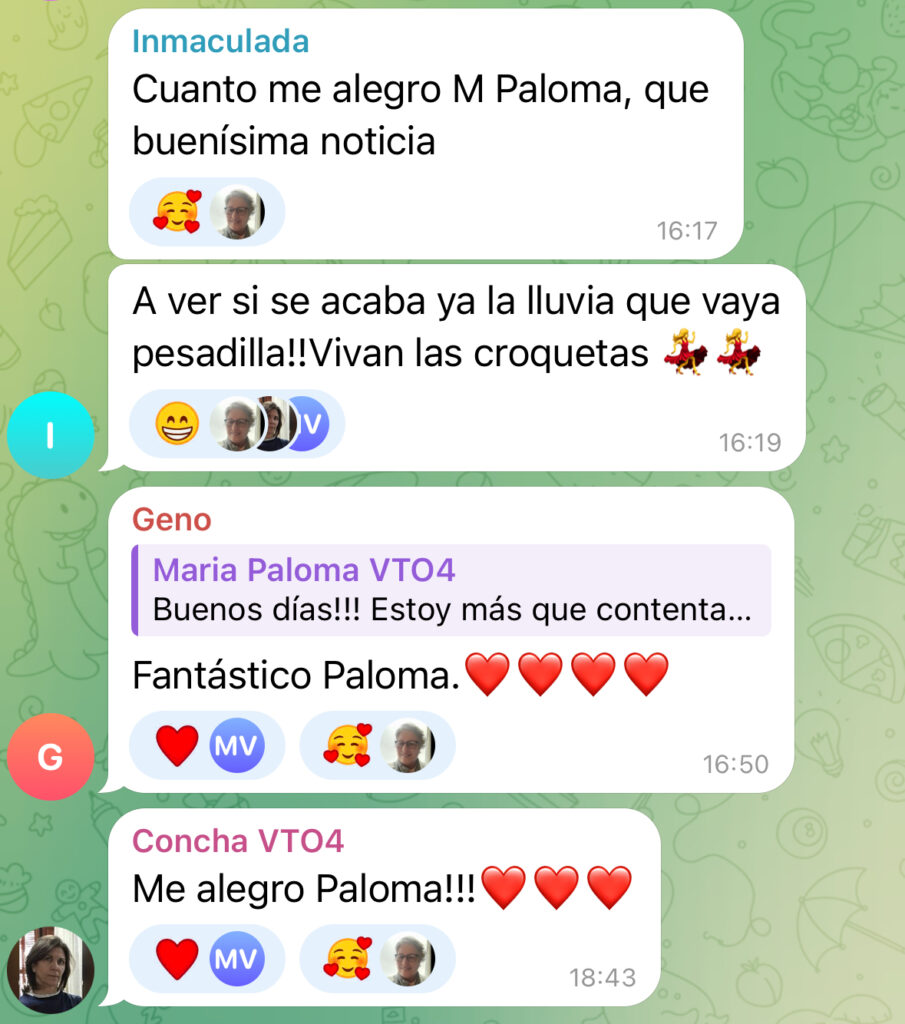Viewport: 905px width, 1024px height.
Task: Open the quoted Maria Paloma VTO4 message
Action: [451, 590]
